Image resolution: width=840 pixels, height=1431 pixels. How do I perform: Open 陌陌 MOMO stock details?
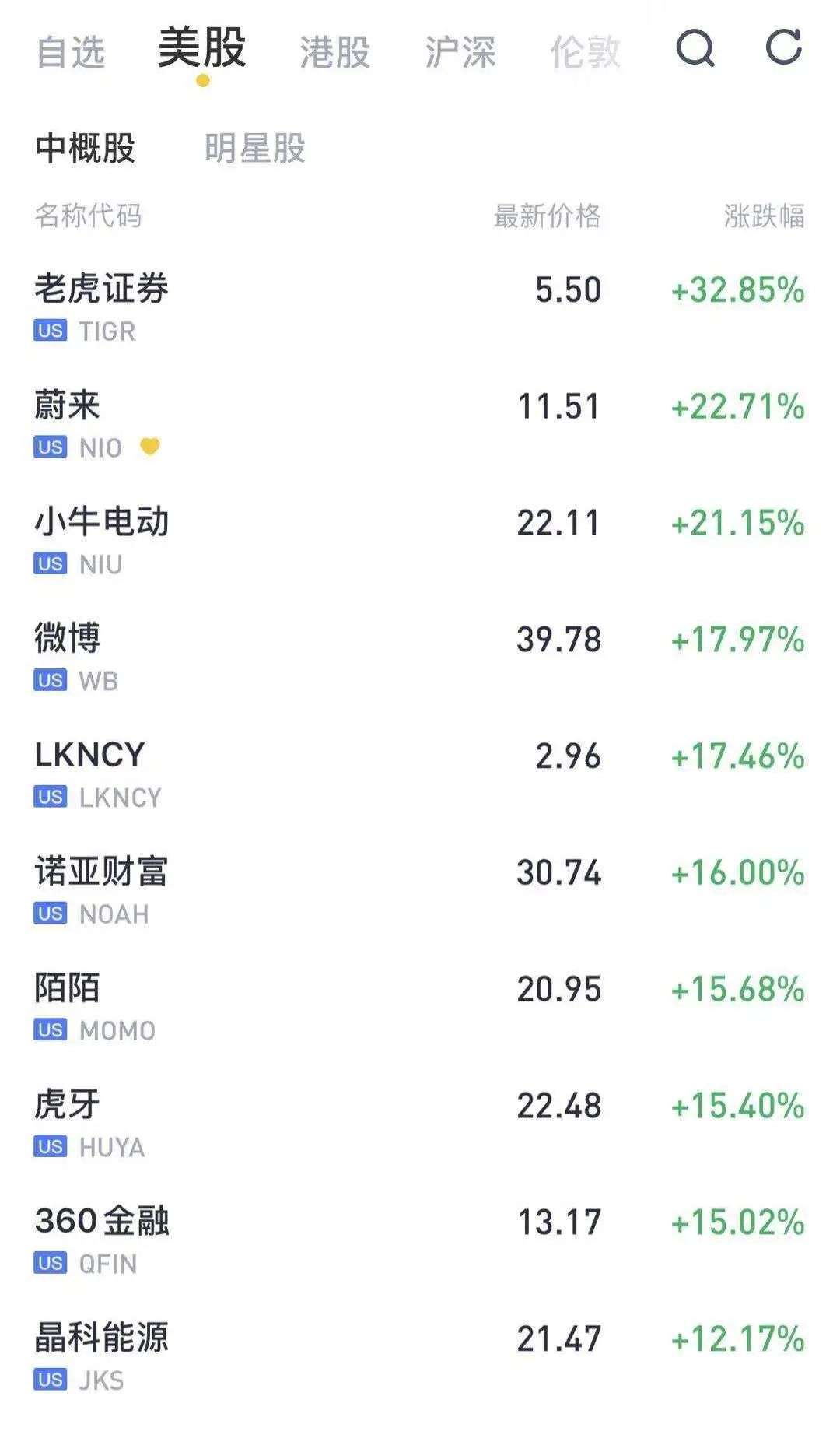pos(420,1008)
